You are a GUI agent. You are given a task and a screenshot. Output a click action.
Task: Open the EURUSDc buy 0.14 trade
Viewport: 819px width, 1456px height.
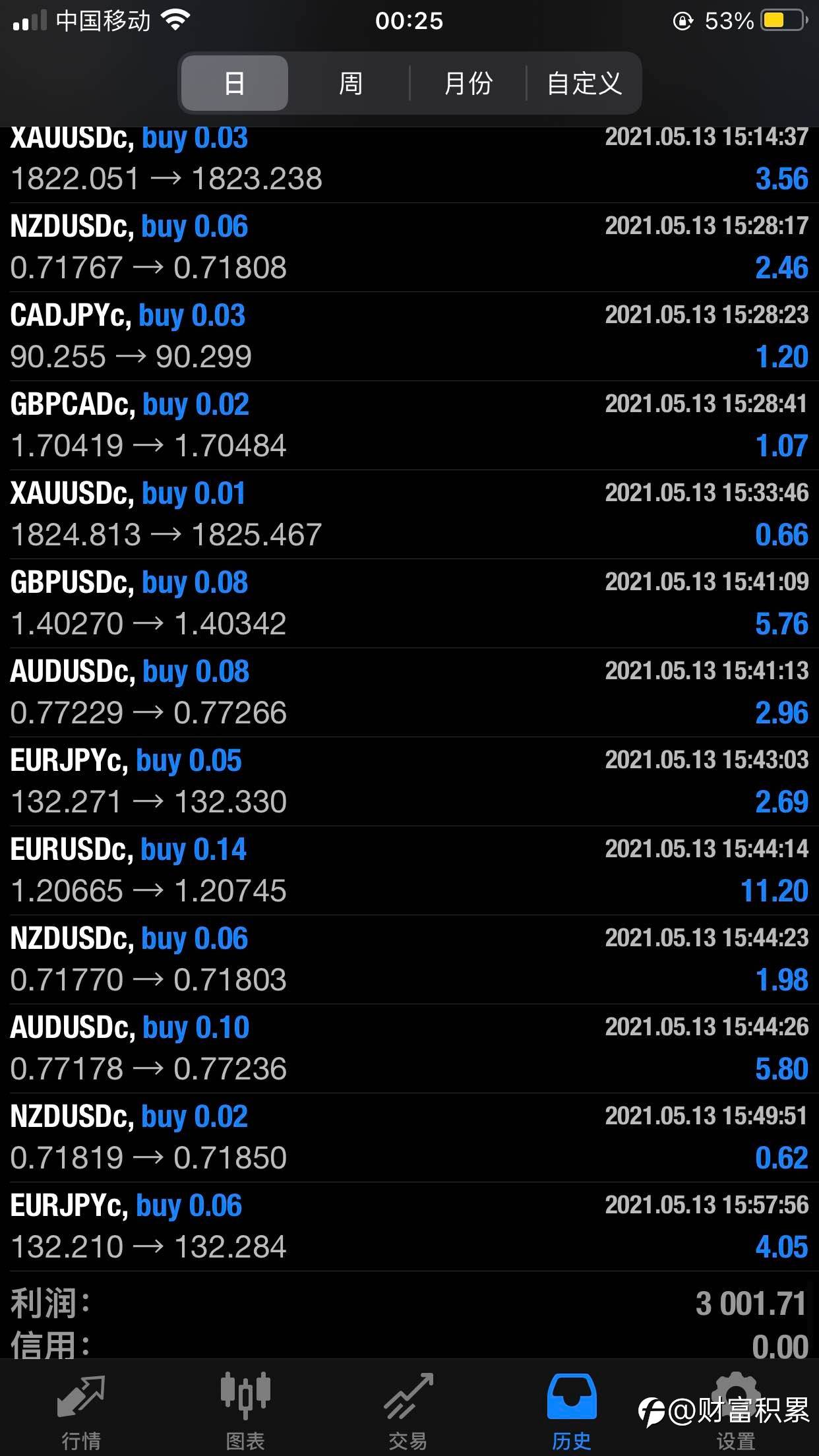pyautogui.click(x=409, y=870)
